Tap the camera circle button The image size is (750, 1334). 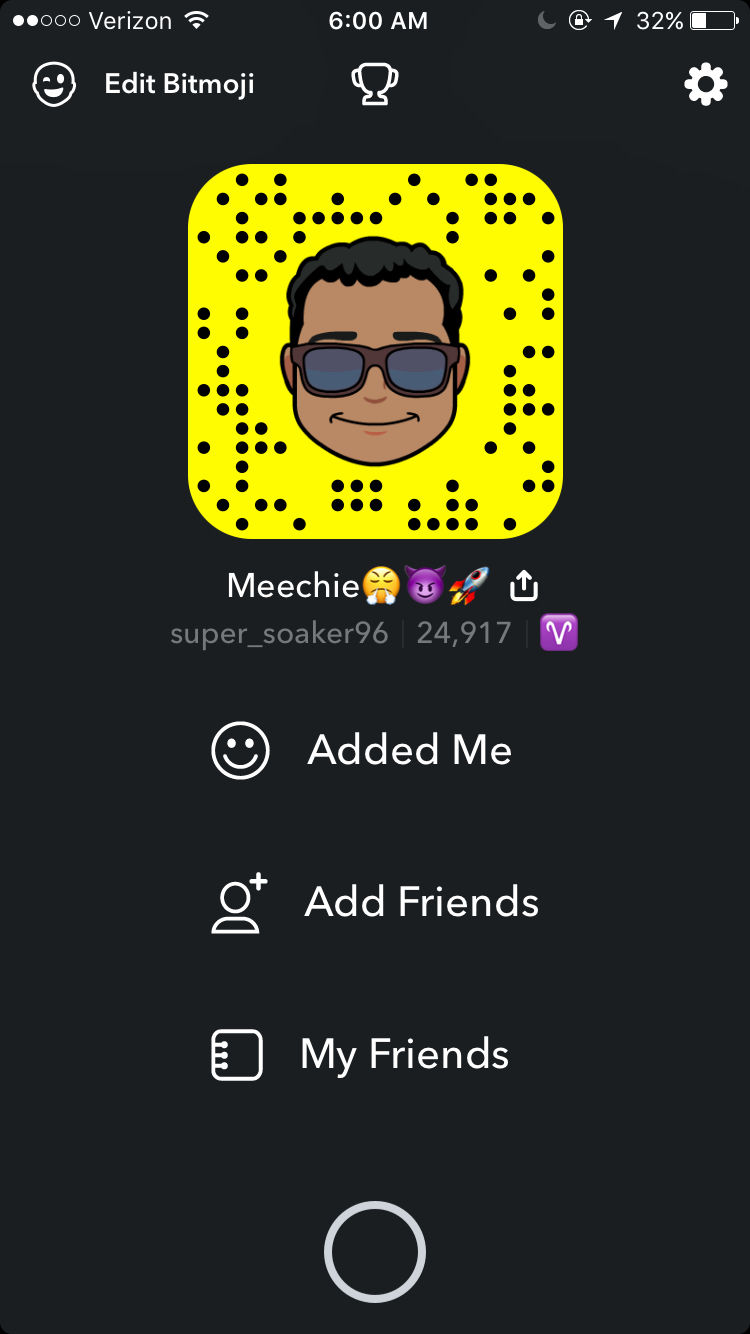(x=375, y=1252)
